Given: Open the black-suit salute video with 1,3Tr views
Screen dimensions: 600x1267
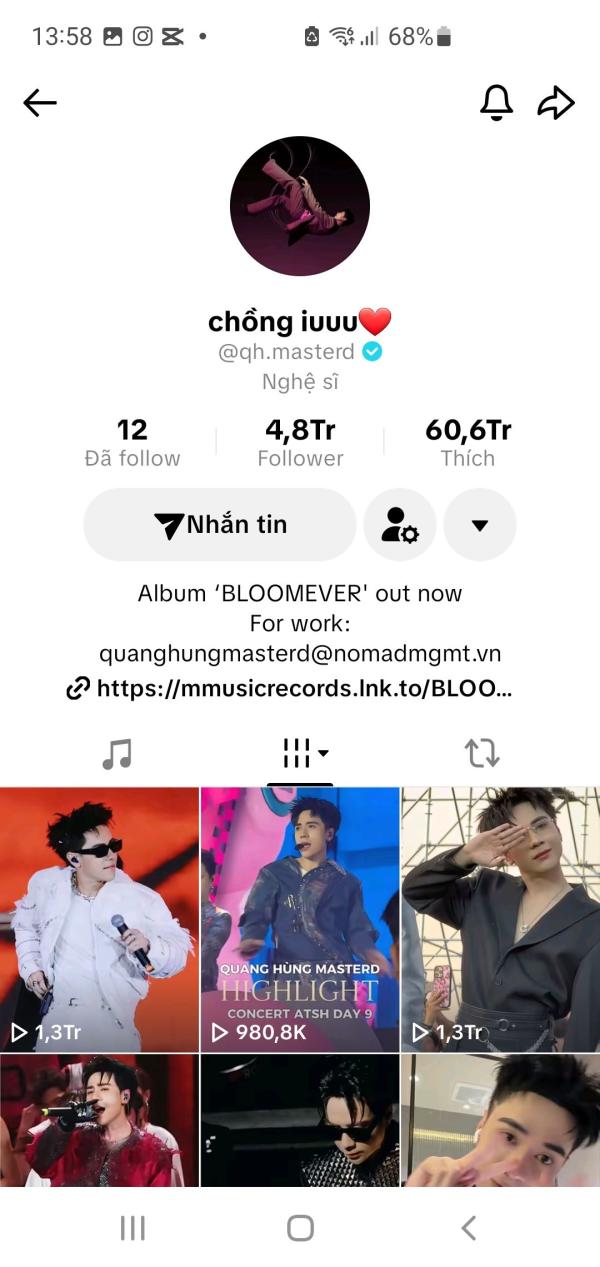Looking at the screenshot, I should (501, 919).
